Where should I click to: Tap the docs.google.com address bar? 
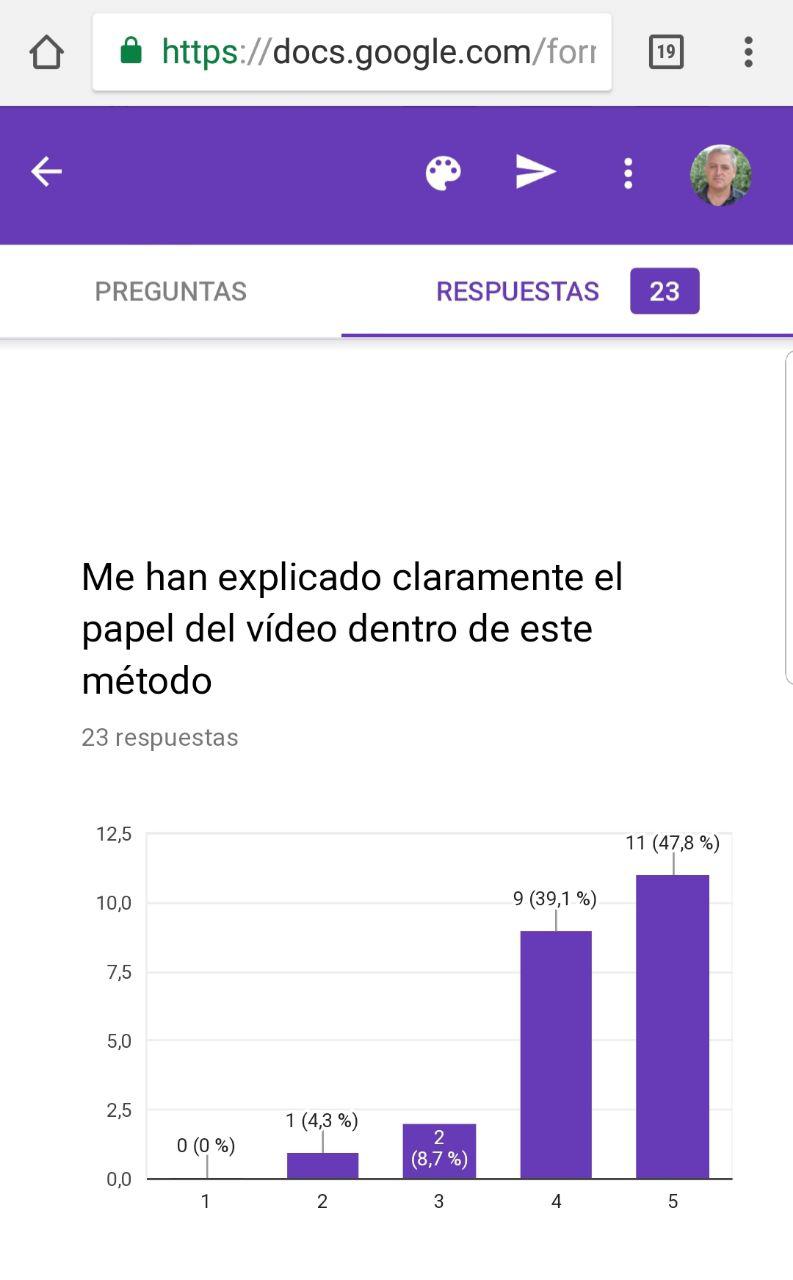point(352,52)
